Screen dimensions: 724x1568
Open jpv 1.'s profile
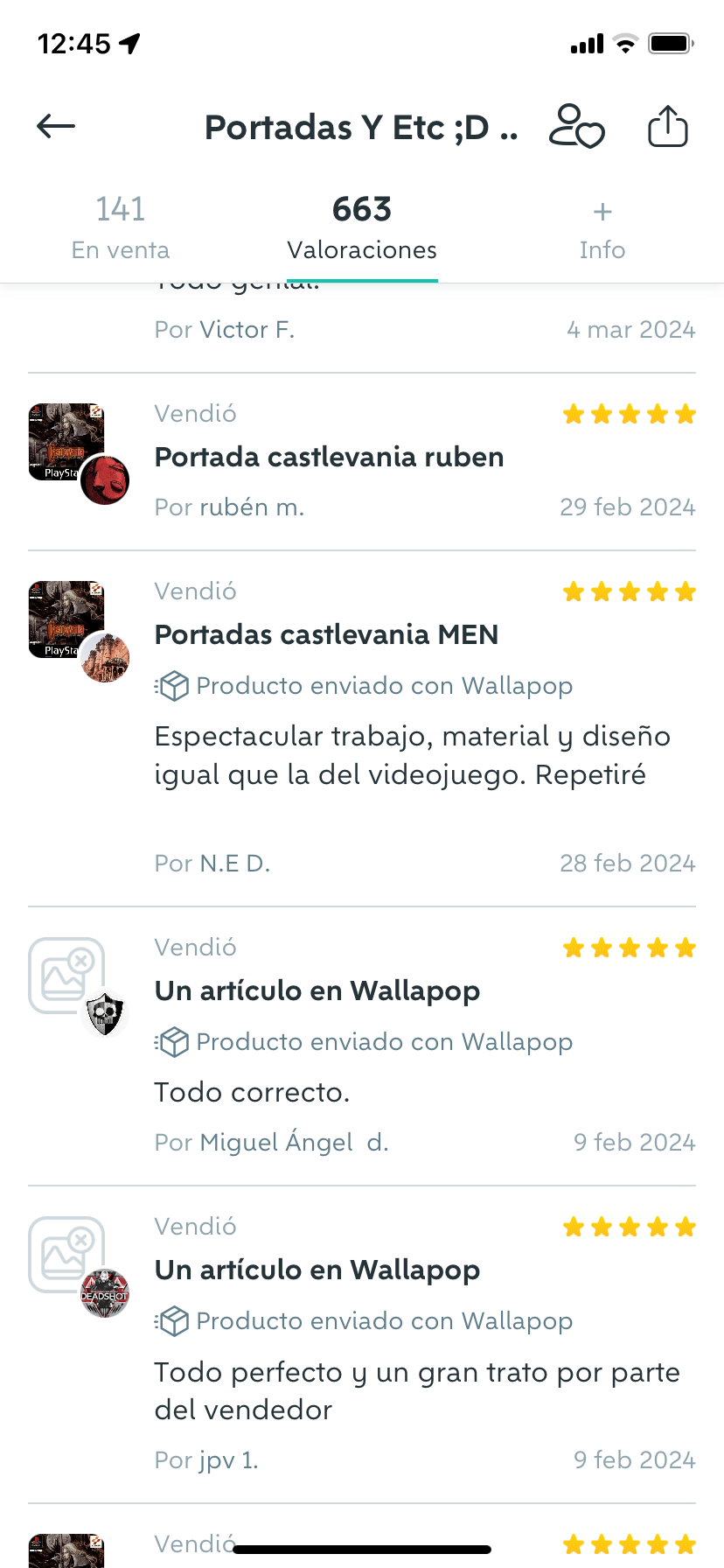228,1460
